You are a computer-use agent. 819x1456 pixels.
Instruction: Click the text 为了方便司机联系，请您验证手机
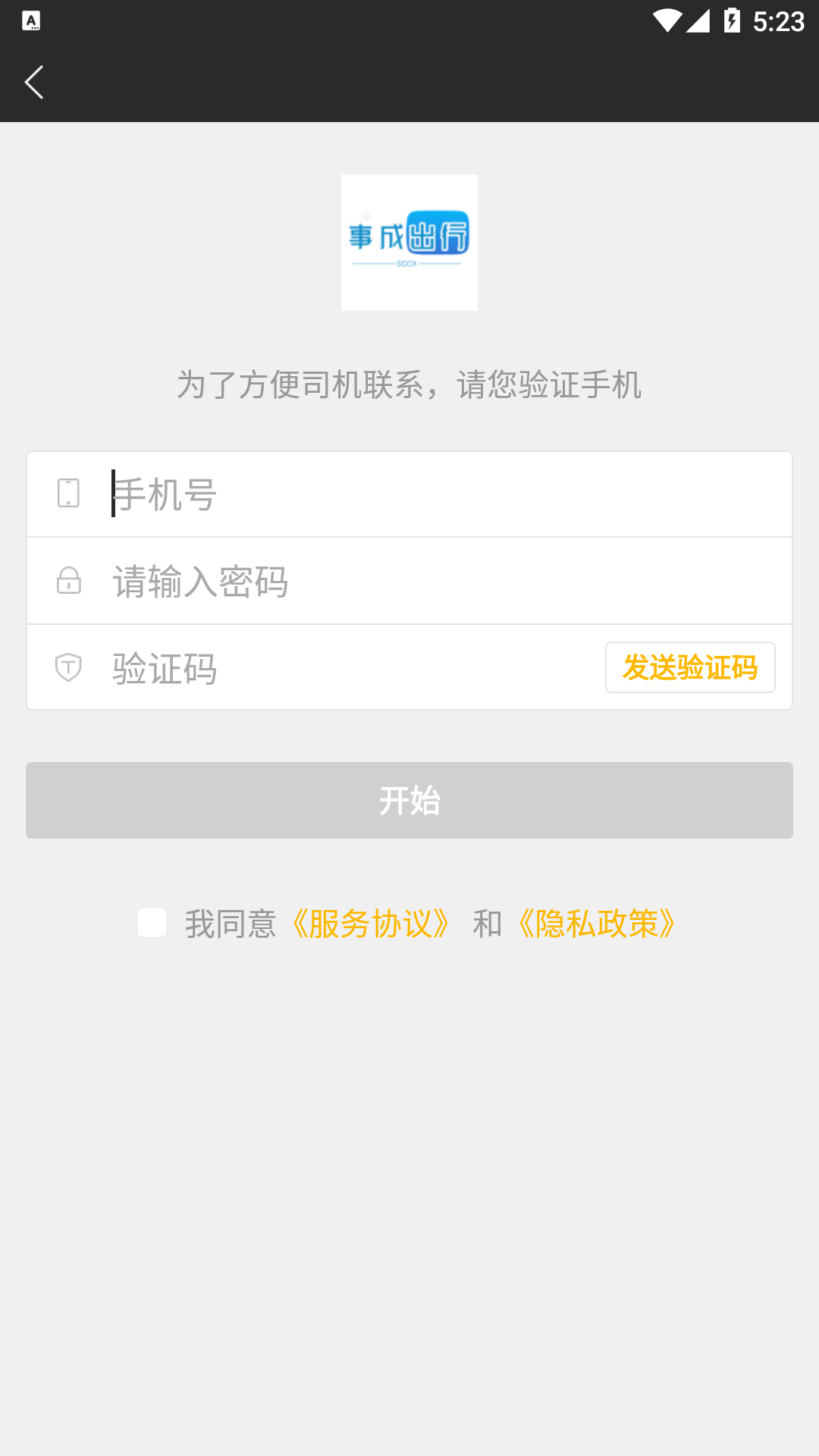coord(409,384)
